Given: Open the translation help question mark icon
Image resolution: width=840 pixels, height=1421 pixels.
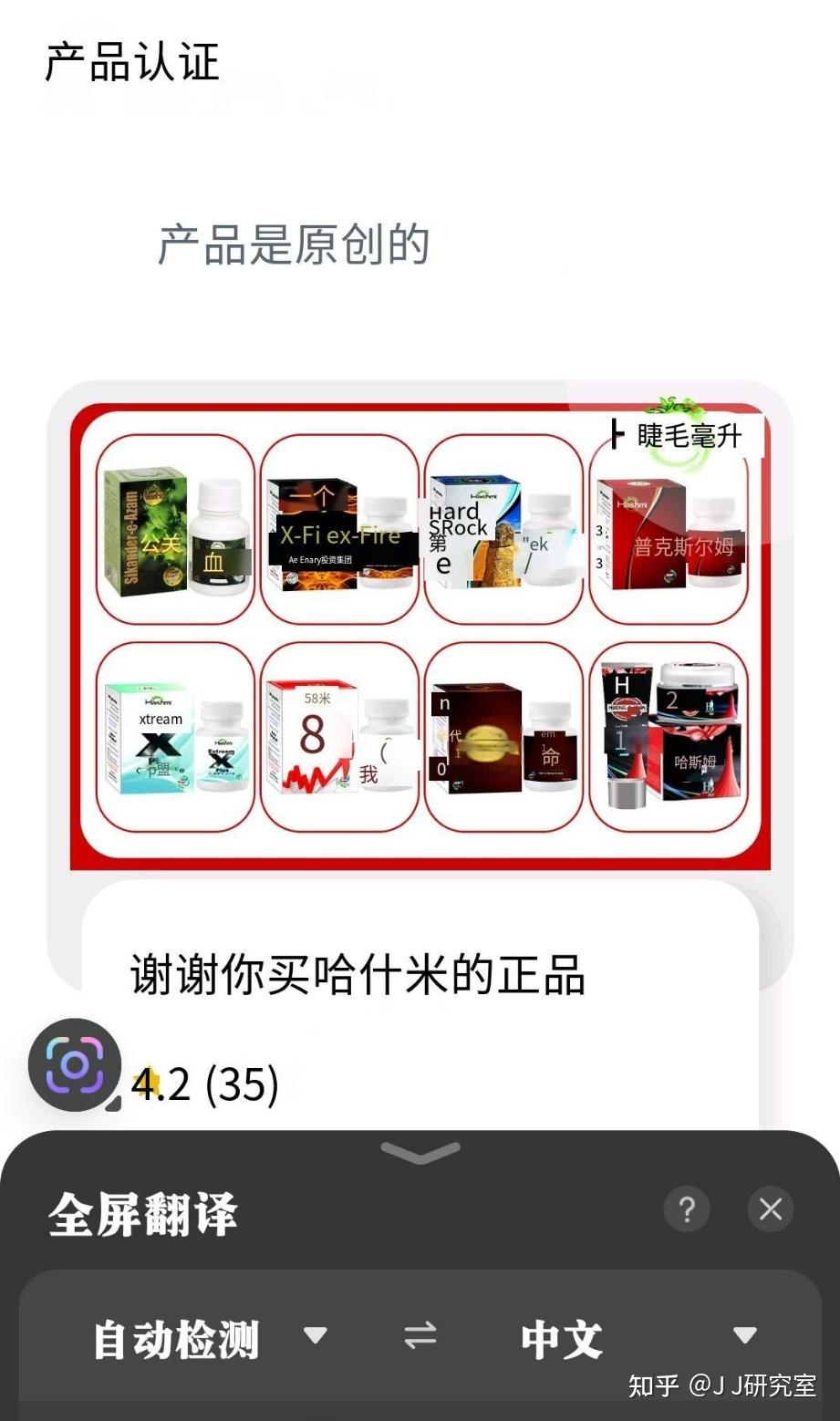Looking at the screenshot, I should pos(687,1209).
